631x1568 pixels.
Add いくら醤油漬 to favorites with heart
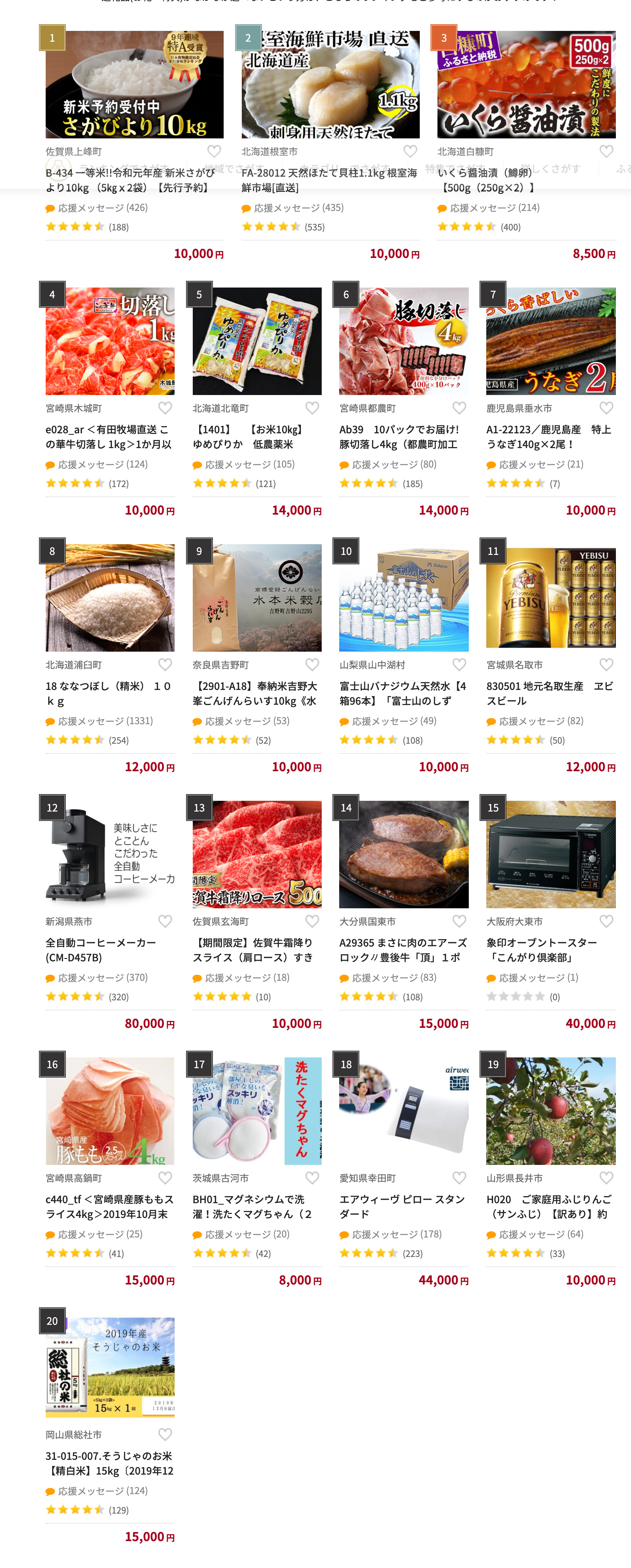606,151
